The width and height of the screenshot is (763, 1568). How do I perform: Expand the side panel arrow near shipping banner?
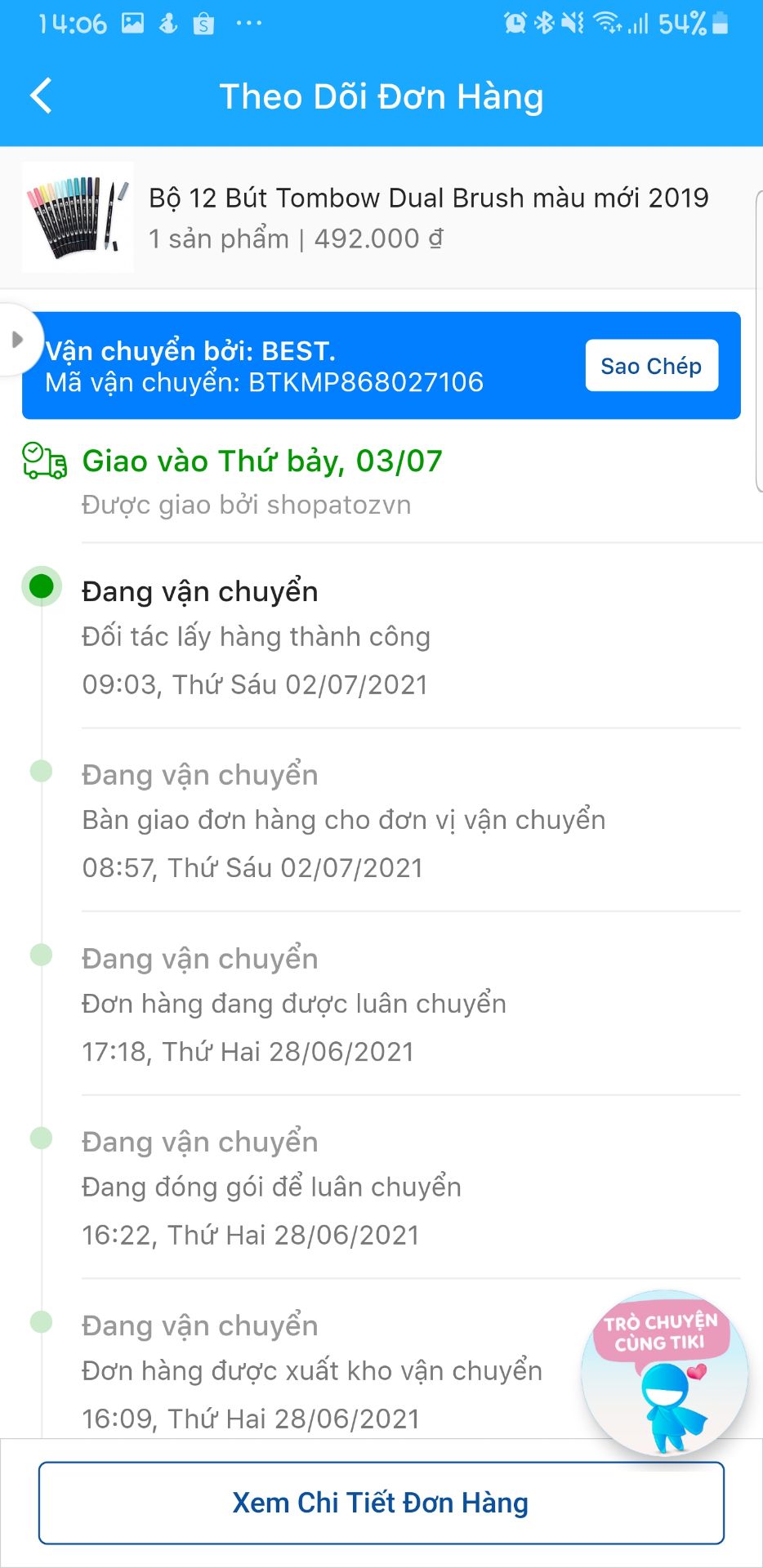(18, 340)
